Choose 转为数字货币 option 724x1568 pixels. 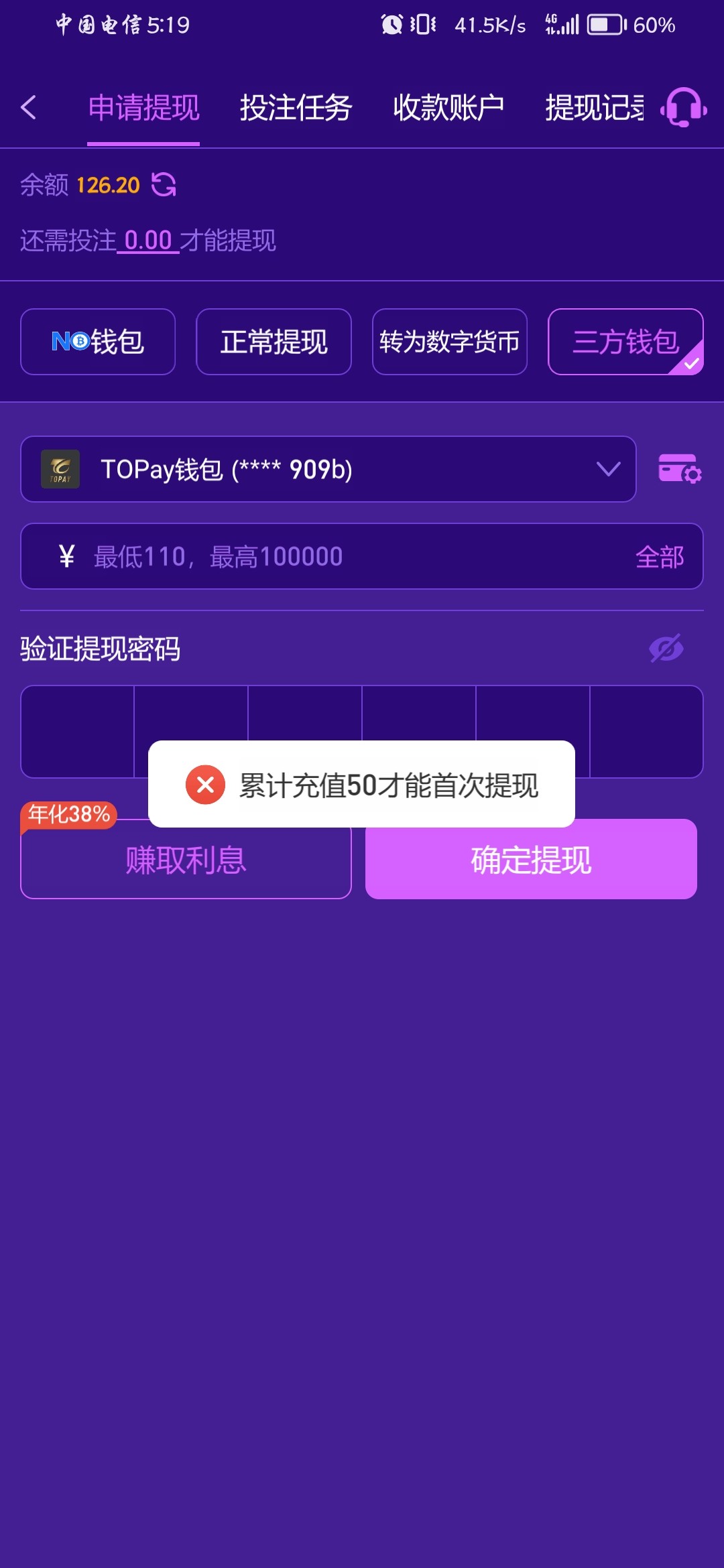pyautogui.click(x=449, y=342)
